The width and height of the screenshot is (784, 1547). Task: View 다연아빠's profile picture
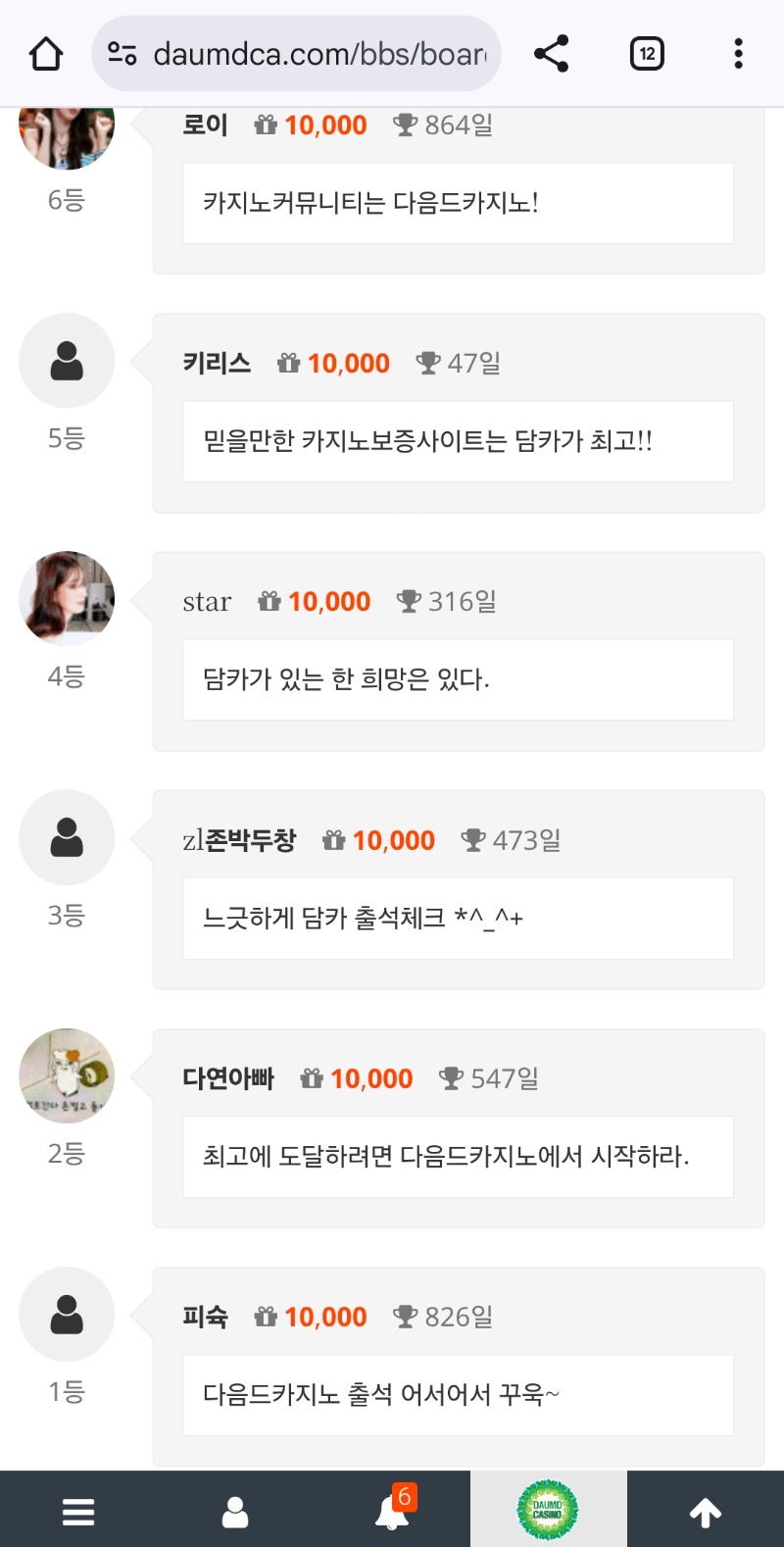[x=67, y=1075]
